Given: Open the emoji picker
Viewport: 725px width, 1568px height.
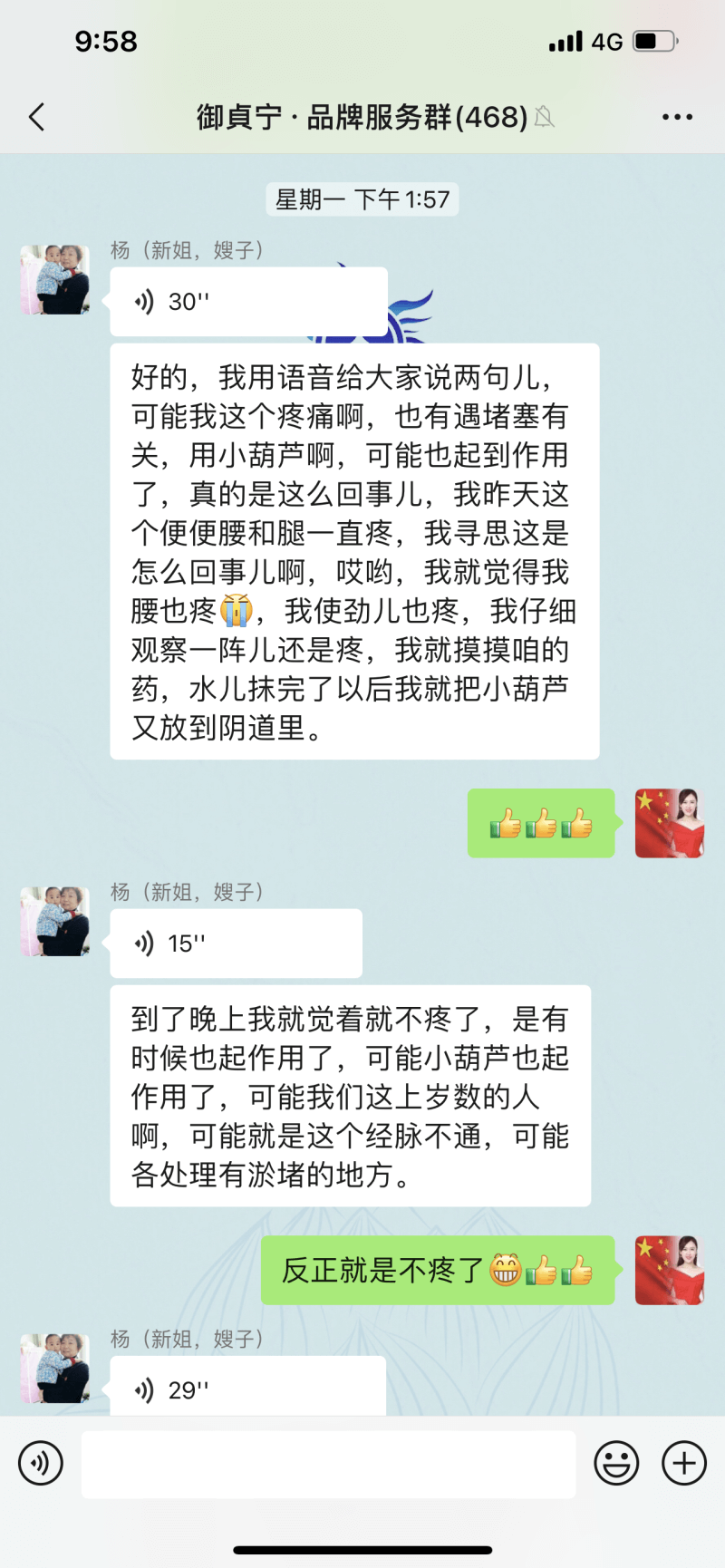Looking at the screenshot, I should coord(616,1463).
